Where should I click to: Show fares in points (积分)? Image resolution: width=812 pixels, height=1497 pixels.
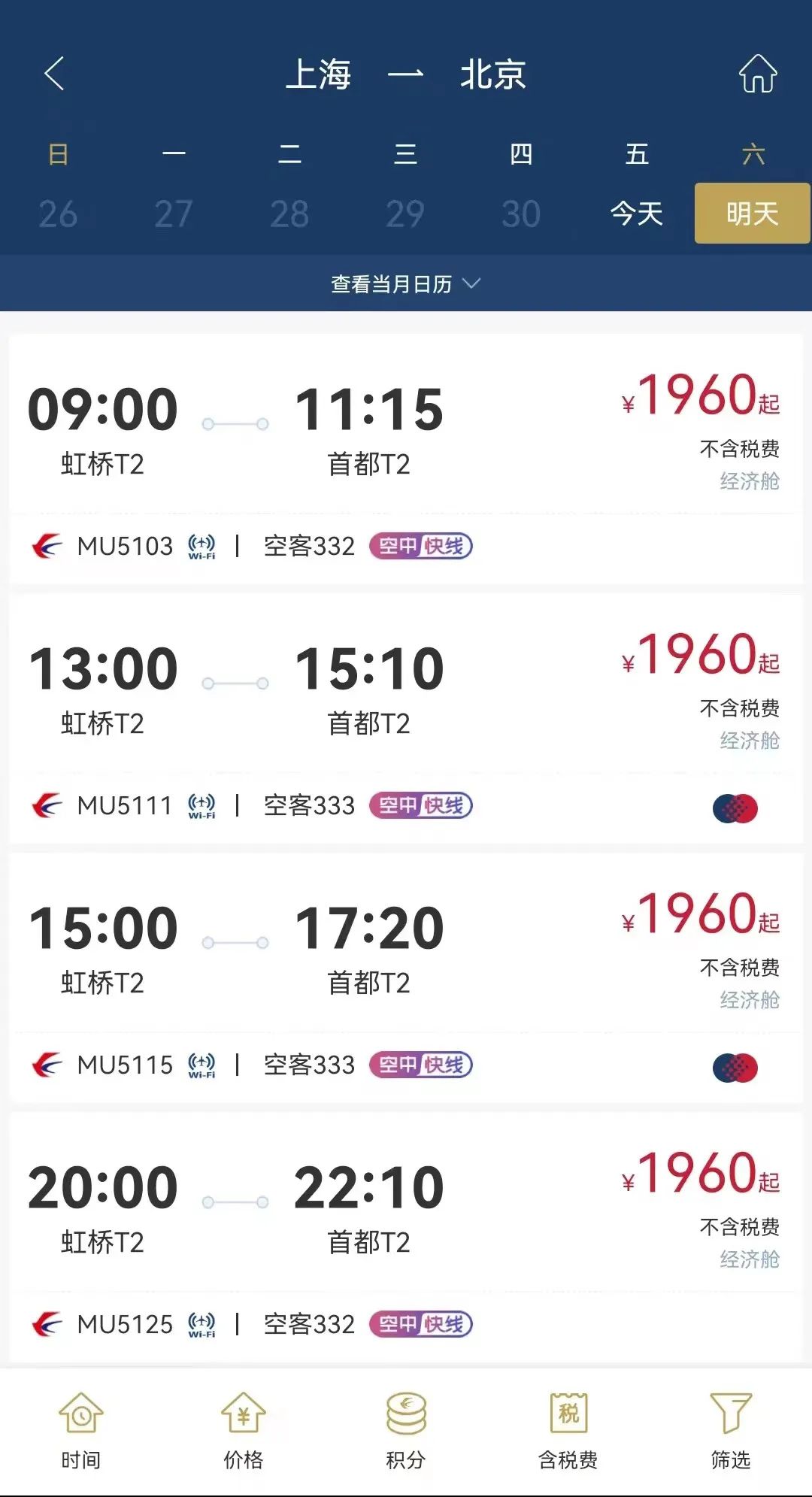(x=405, y=1431)
